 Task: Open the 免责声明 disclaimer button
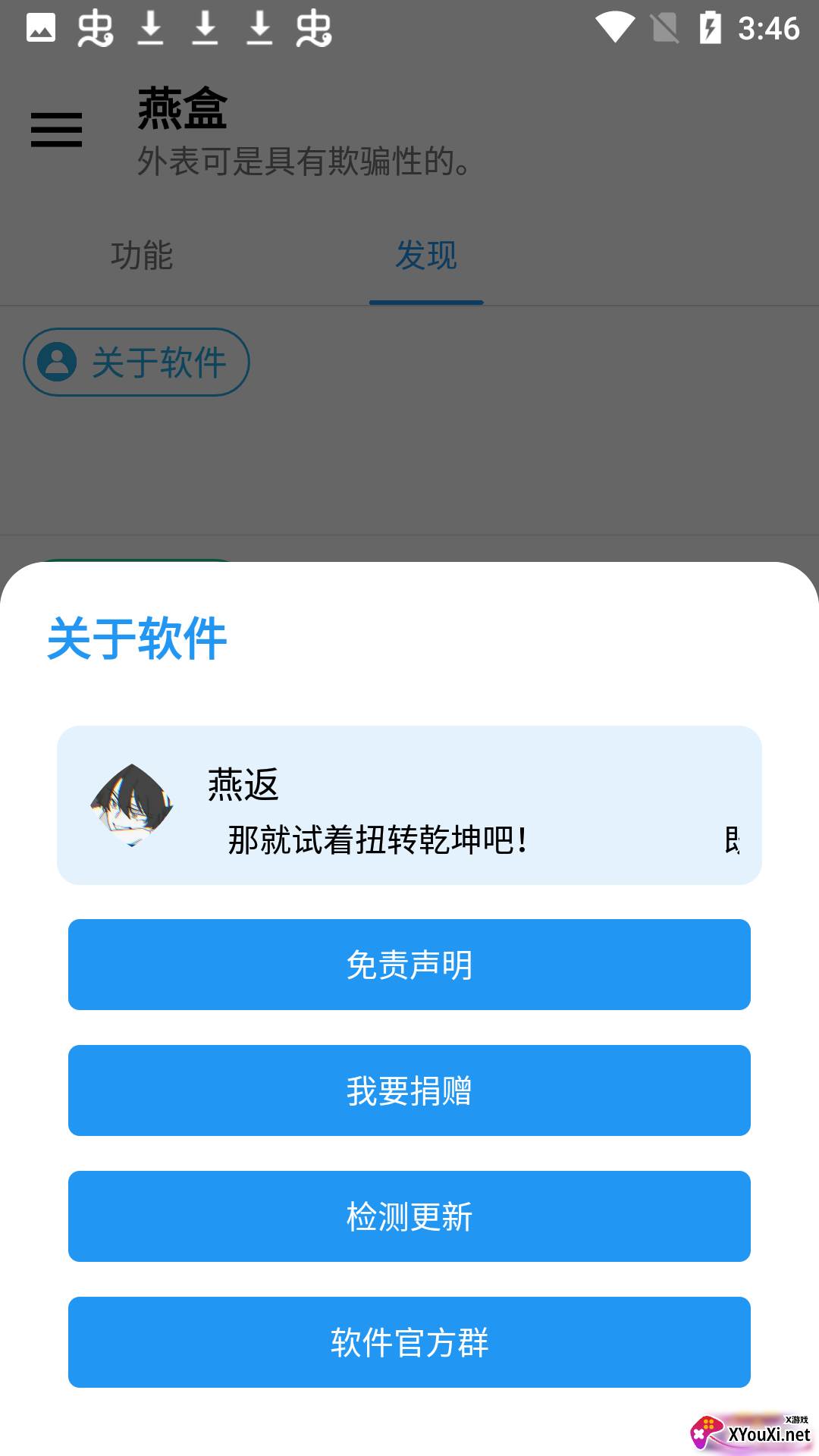[x=409, y=965]
